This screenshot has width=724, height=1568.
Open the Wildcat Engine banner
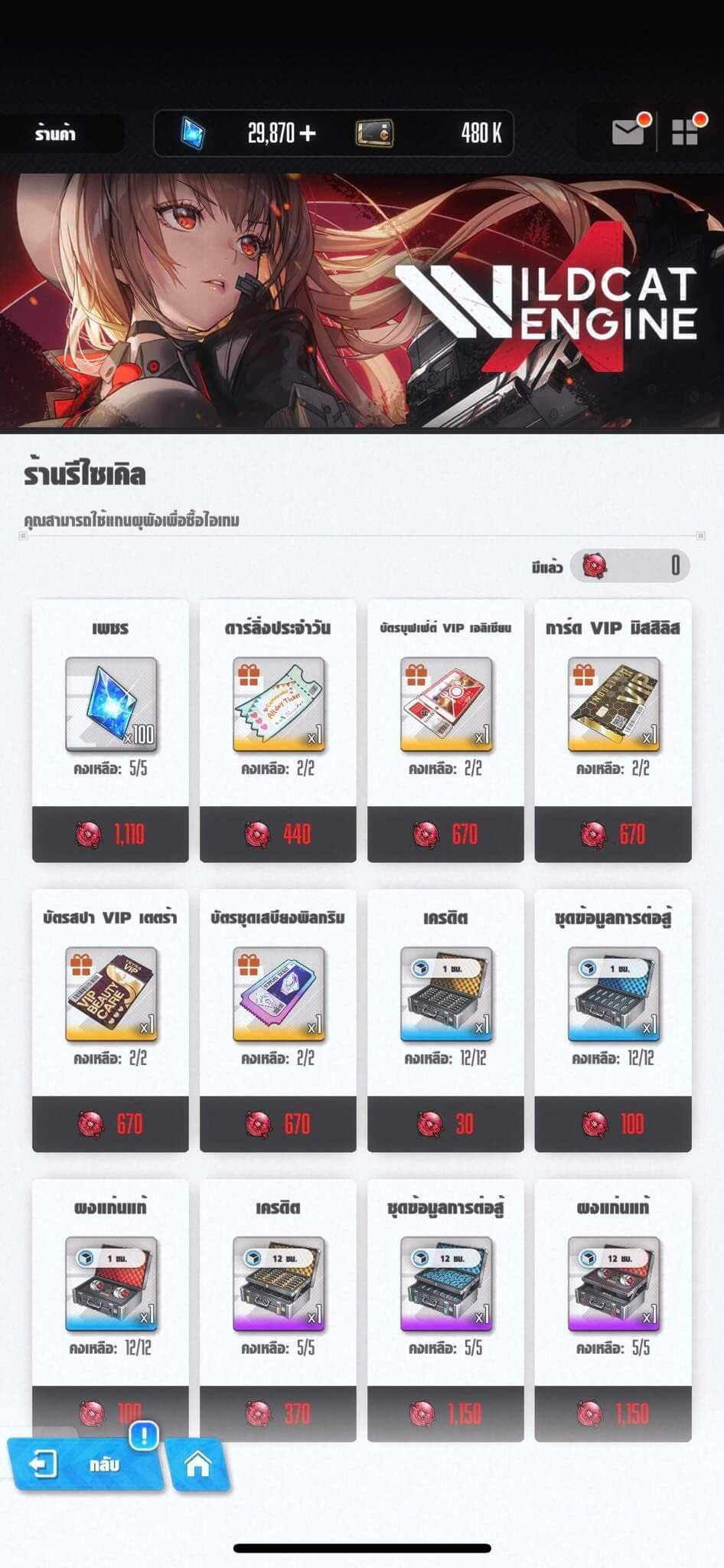tap(362, 302)
